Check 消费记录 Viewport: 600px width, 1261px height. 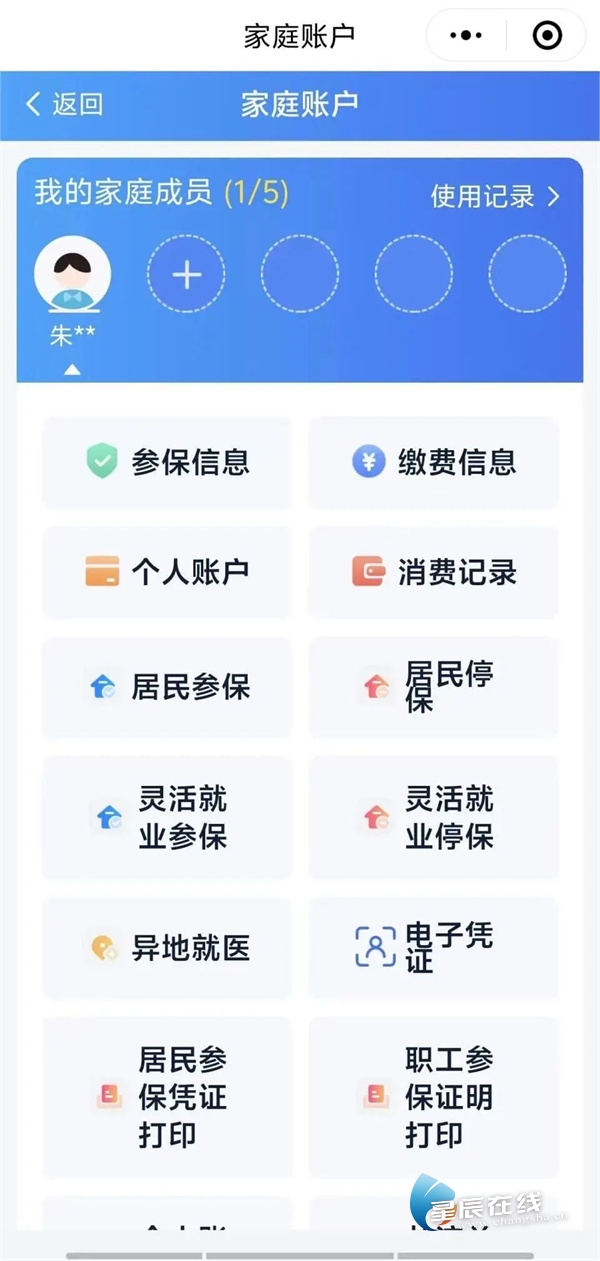(x=433, y=572)
